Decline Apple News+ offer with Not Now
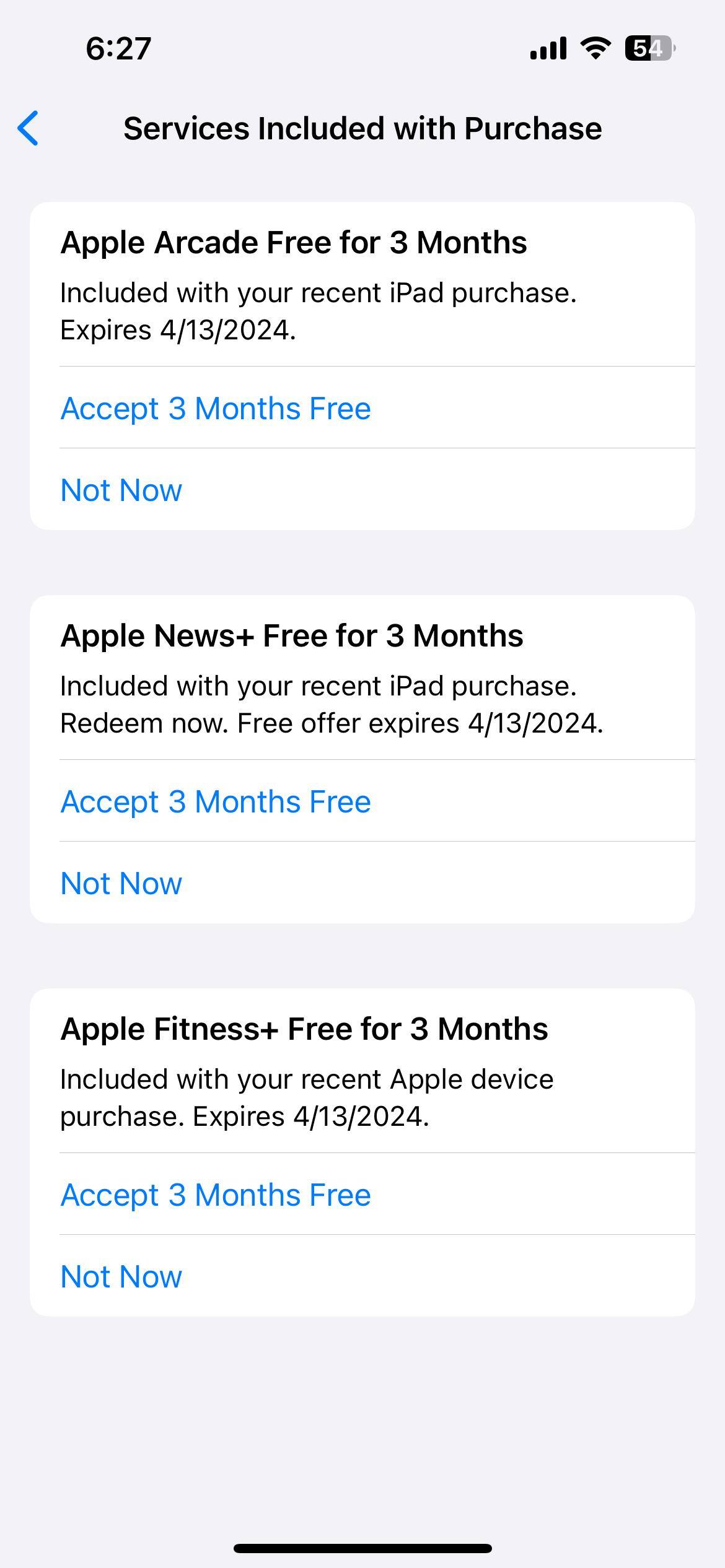Image resolution: width=725 pixels, height=1568 pixels. pyautogui.click(x=362, y=883)
